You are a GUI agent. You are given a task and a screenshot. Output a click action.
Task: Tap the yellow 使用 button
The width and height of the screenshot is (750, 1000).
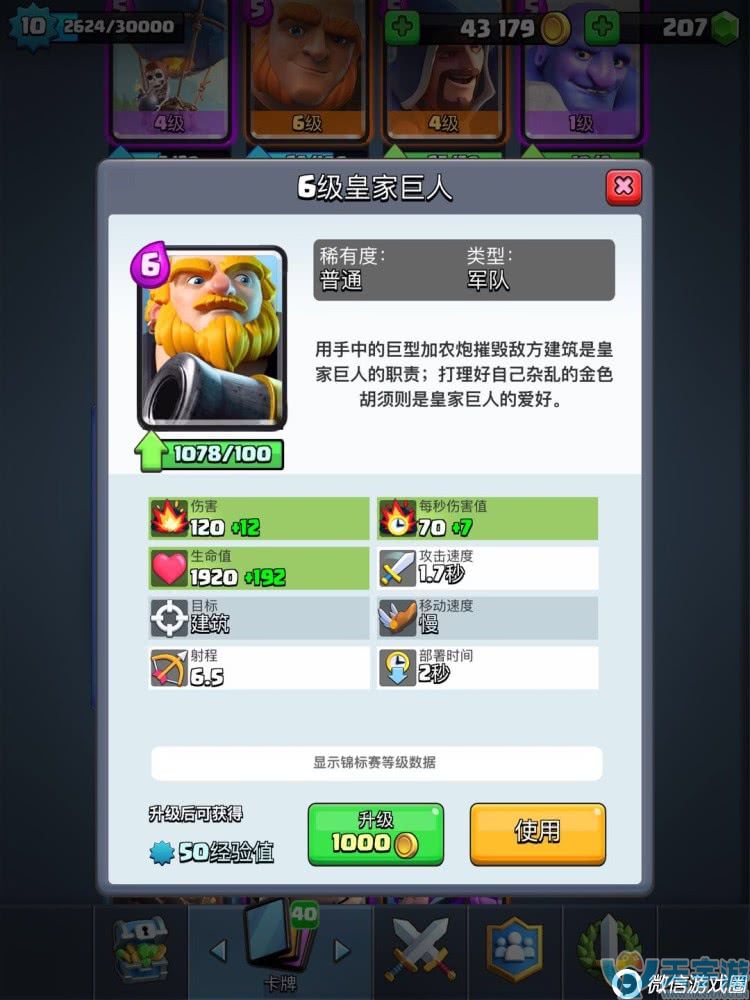537,832
